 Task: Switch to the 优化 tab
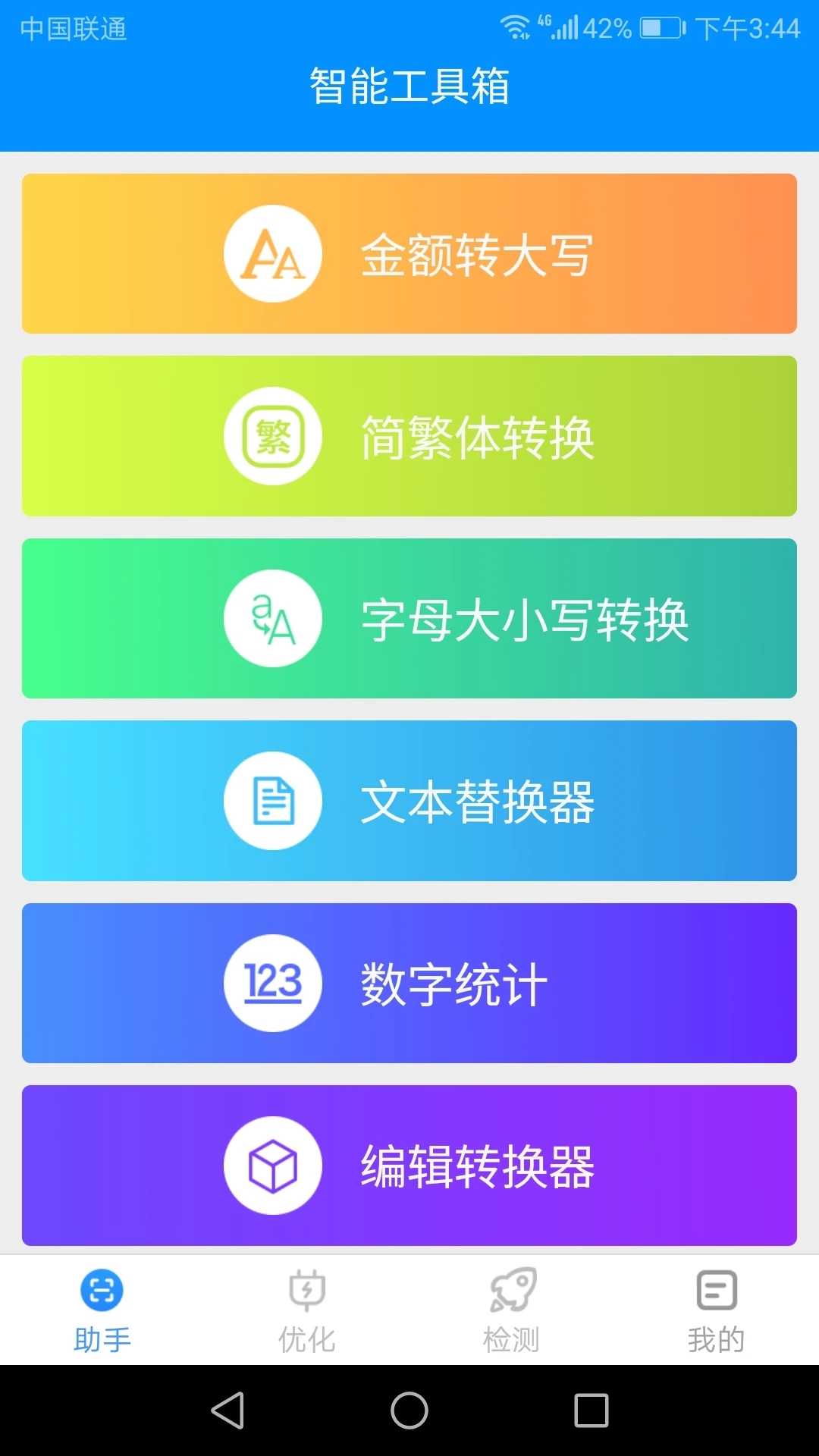click(307, 1311)
